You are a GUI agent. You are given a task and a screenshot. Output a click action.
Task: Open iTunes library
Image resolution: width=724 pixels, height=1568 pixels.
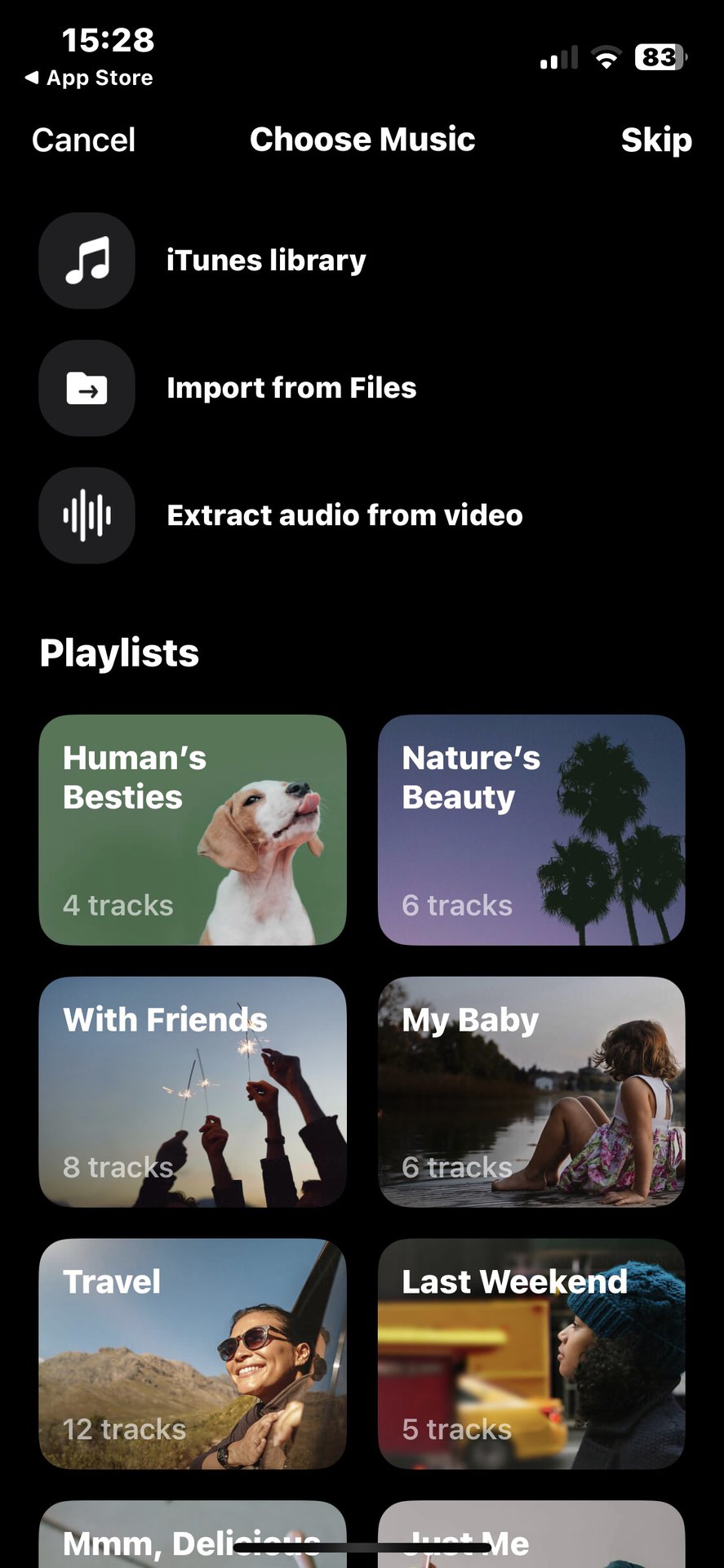[x=265, y=261]
